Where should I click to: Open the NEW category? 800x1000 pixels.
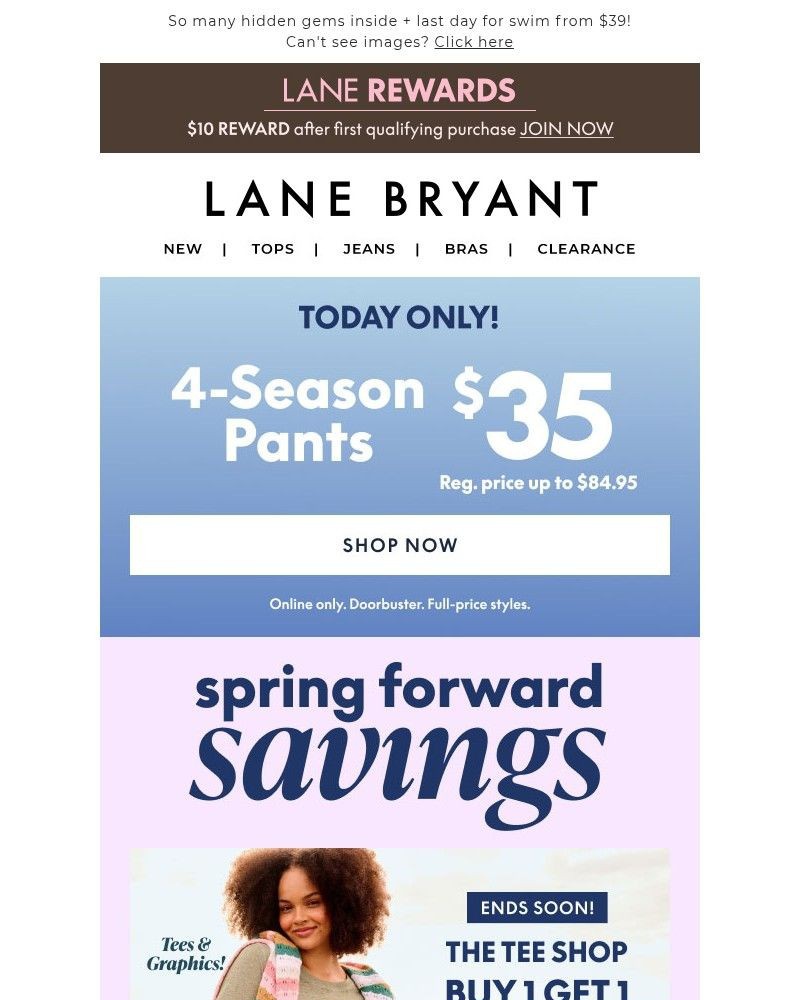pyautogui.click(x=182, y=249)
